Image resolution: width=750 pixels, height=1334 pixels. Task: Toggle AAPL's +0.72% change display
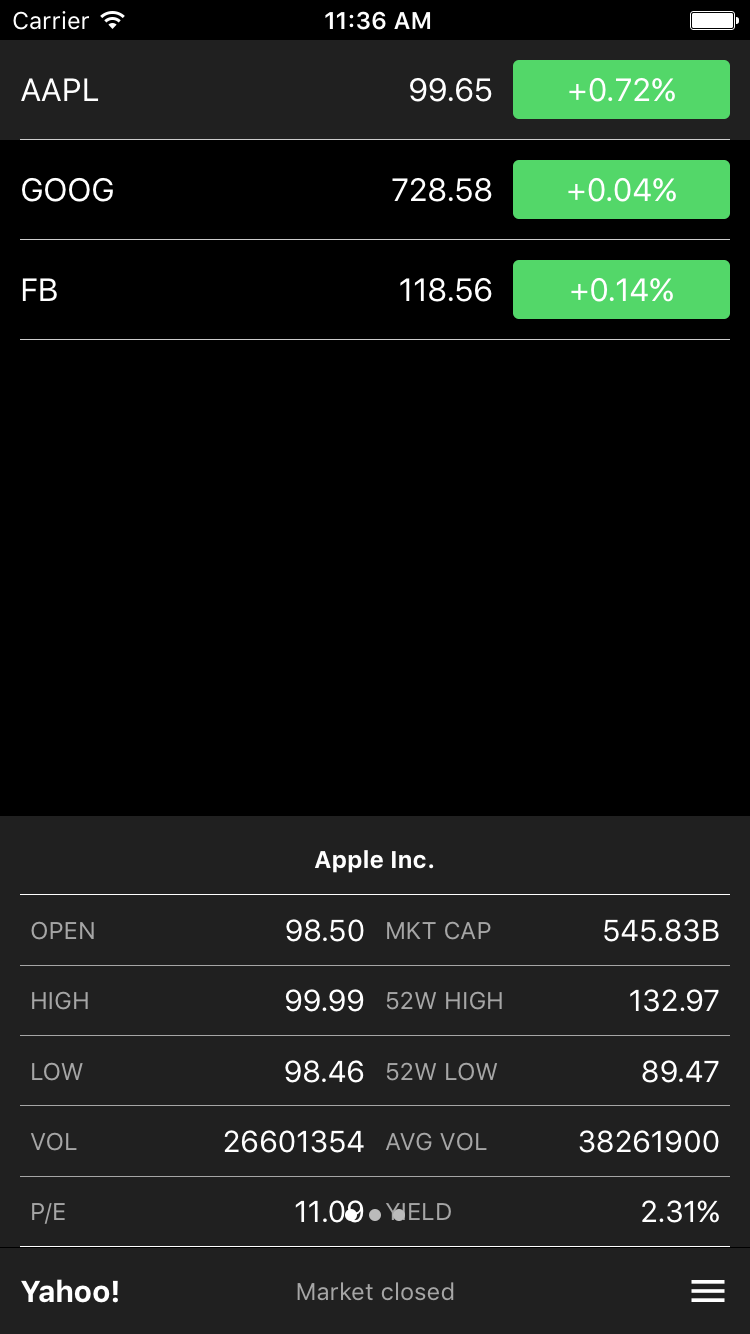(x=621, y=90)
